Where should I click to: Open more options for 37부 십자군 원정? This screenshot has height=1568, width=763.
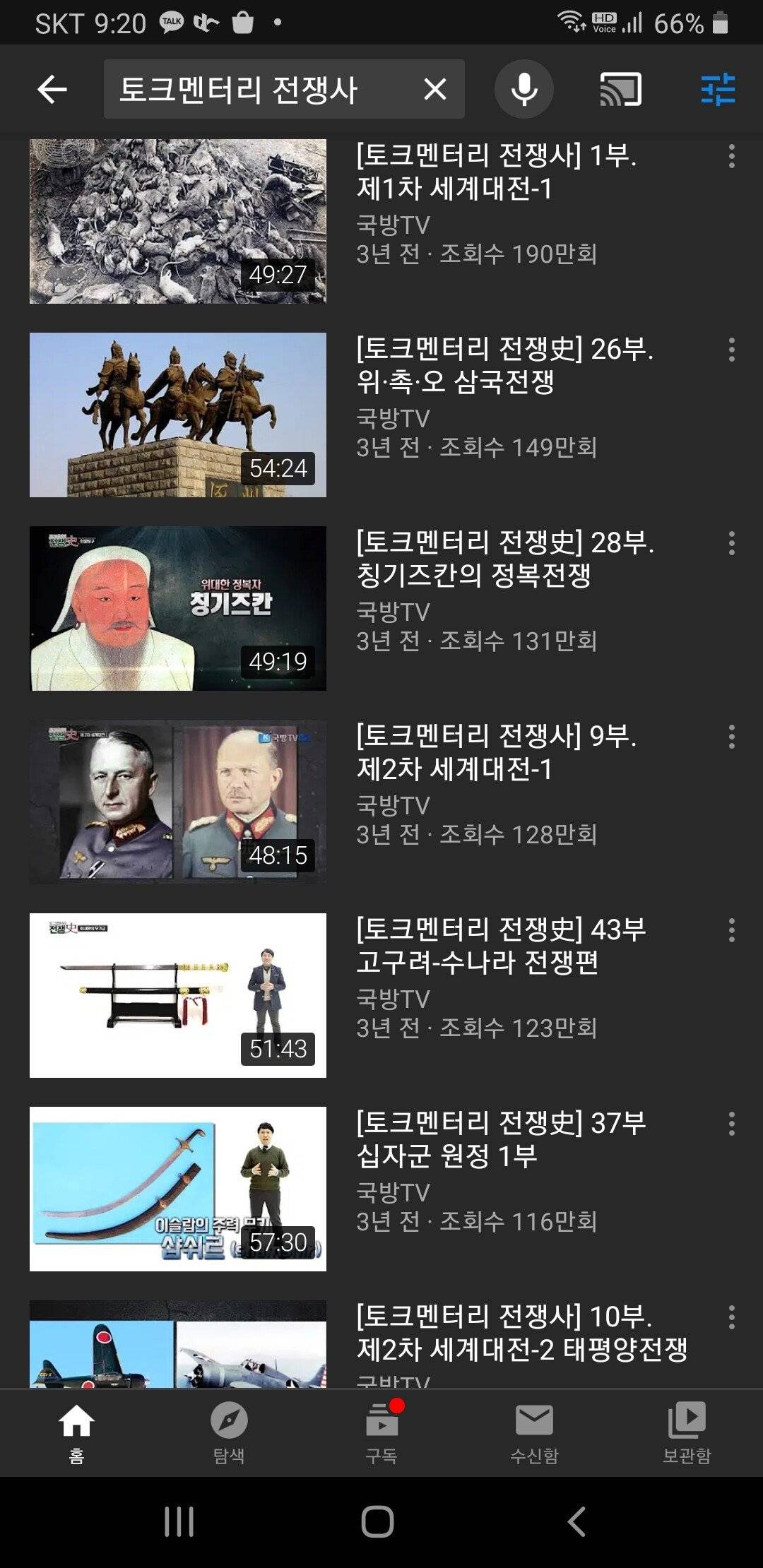coord(731,1124)
